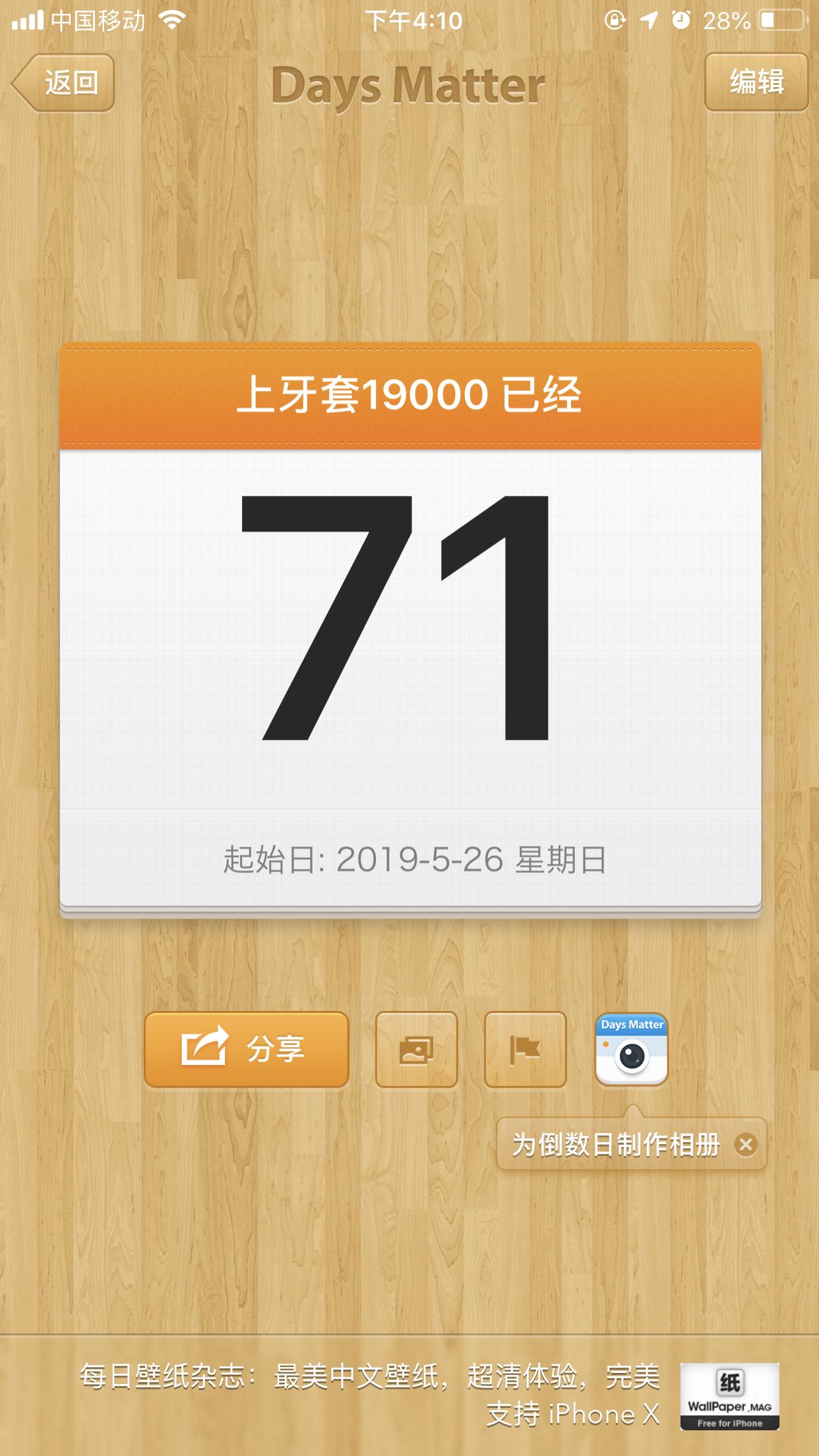Tap the flag icon button
The image size is (819, 1456).
pos(525,1049)
